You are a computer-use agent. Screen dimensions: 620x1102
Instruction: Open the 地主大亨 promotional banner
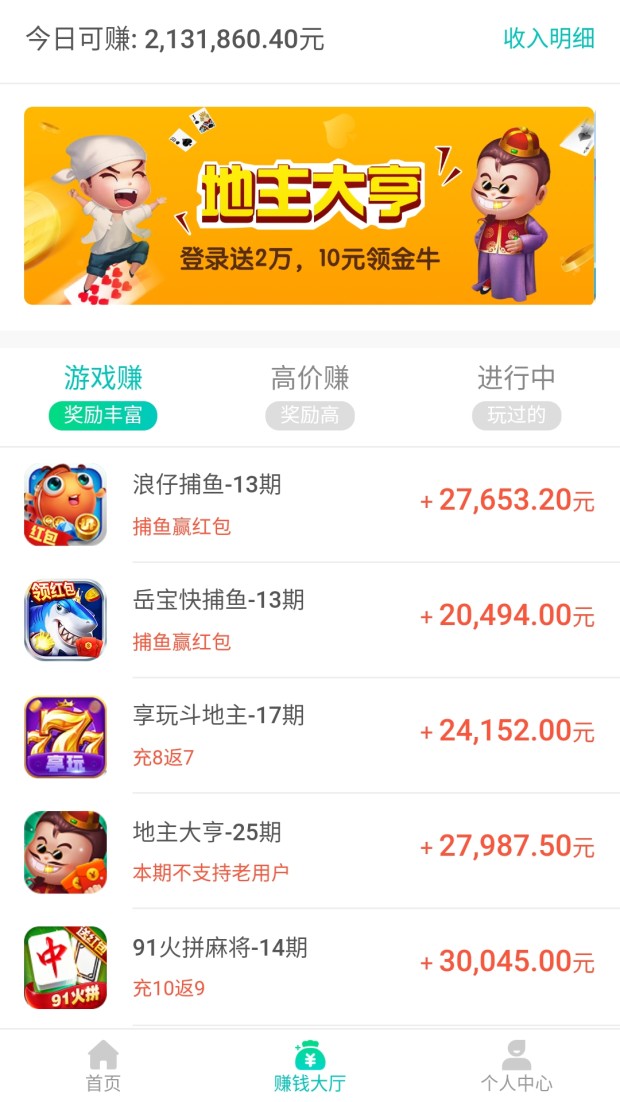309,205
